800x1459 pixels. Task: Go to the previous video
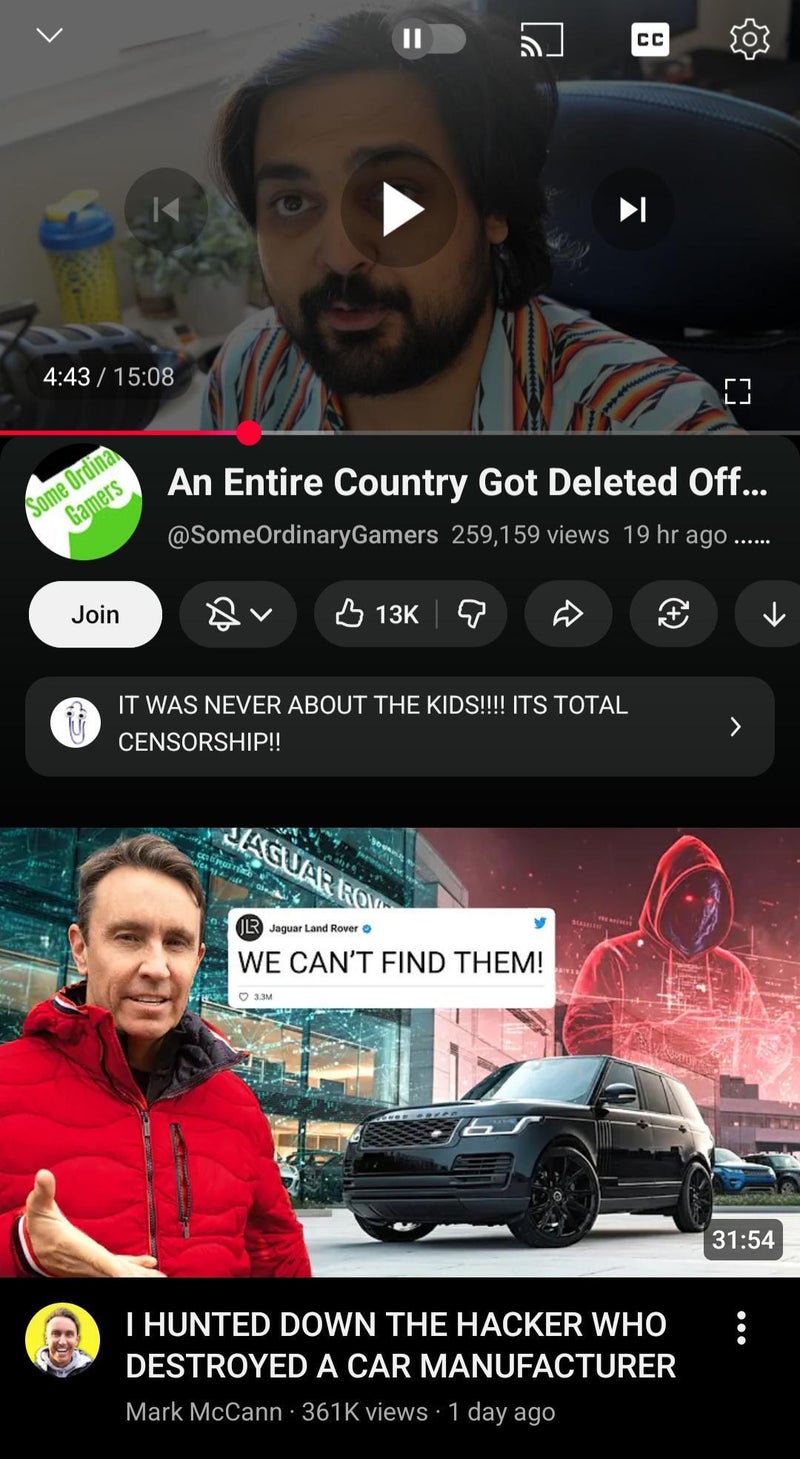click(x=166, y=209)
